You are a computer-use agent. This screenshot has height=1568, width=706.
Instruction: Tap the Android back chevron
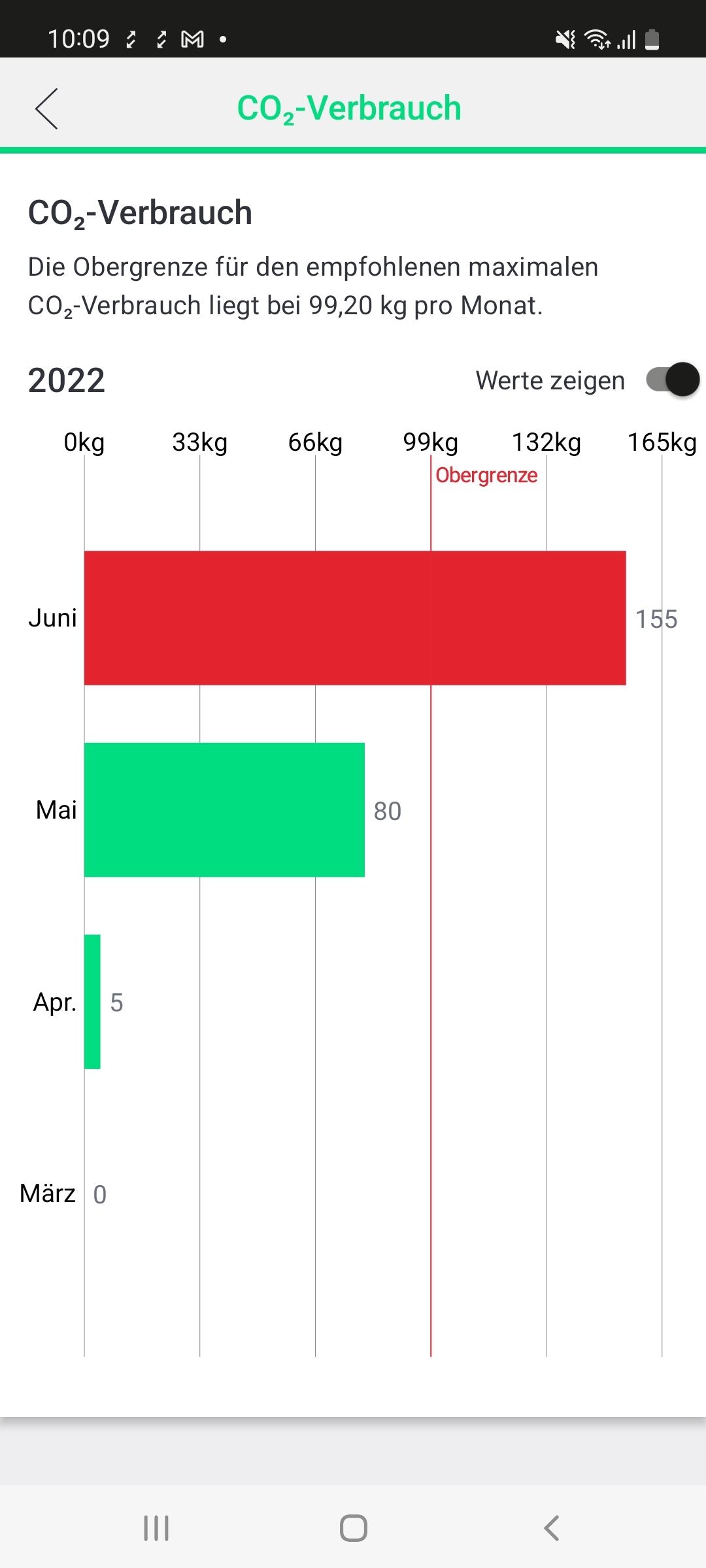point(551,1527)
